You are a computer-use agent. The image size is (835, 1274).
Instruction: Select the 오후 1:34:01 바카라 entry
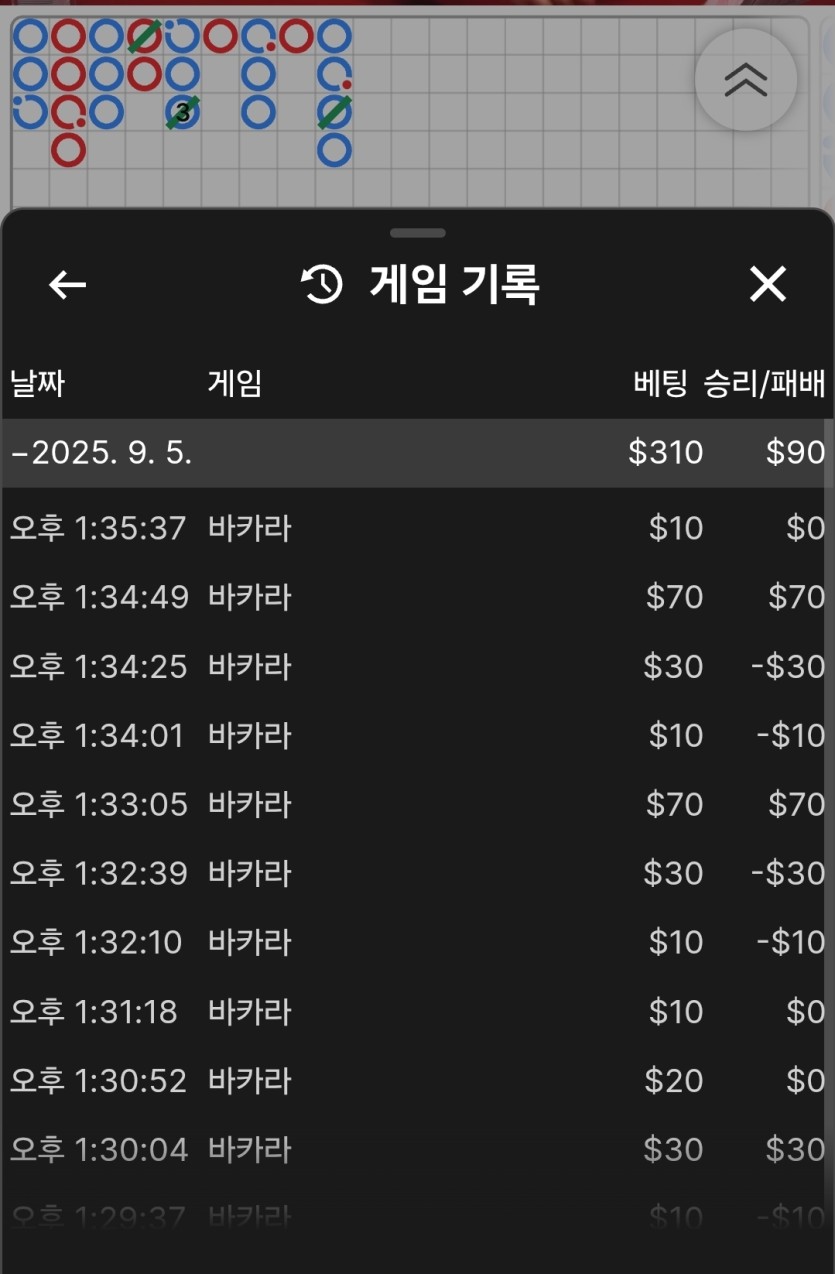[417, 736]
